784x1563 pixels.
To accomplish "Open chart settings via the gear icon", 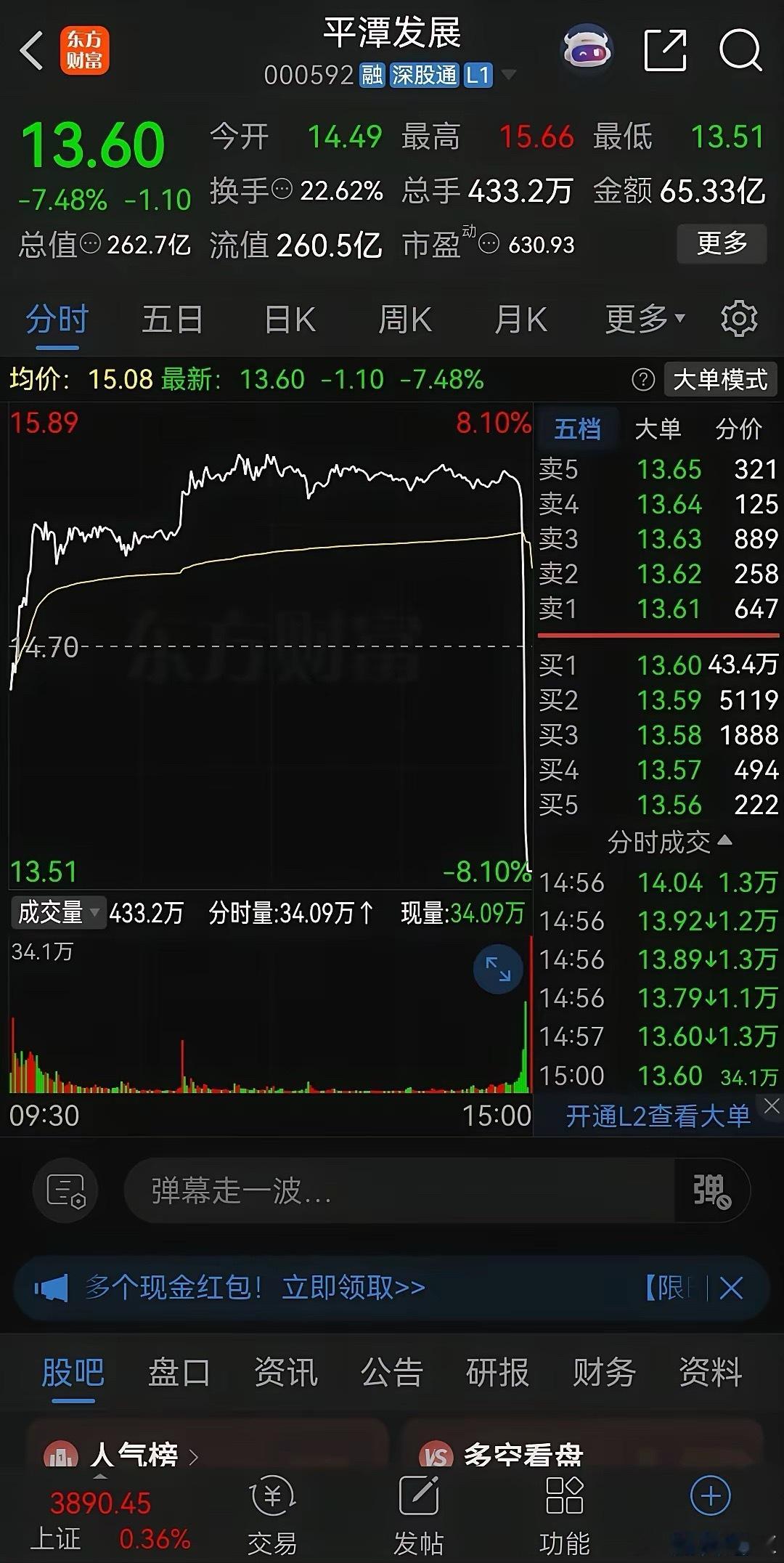I will pos(739,317).
